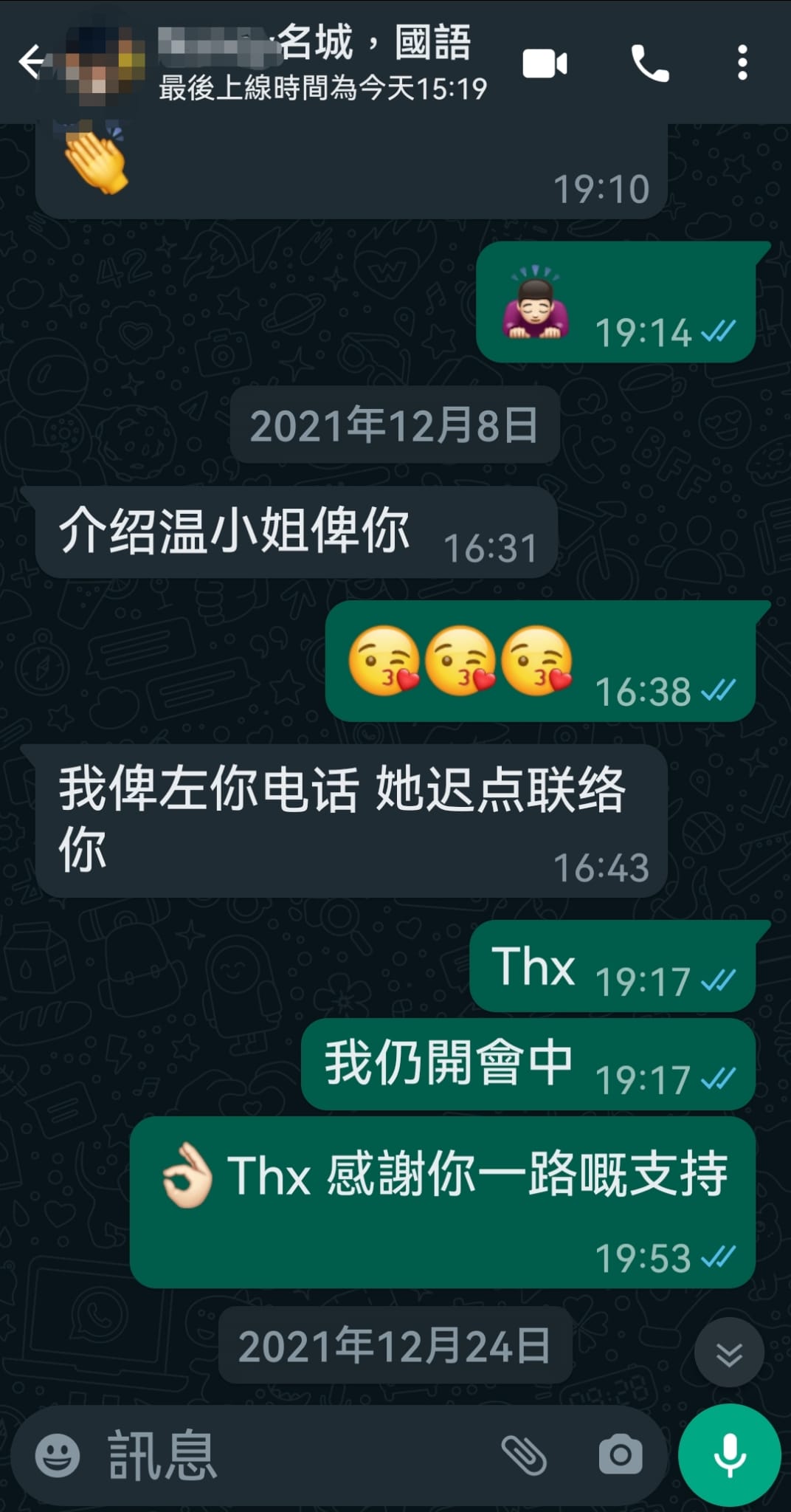Open the emoji picker
This screenshot has width=791, height=1512.
coord(58,1455)
